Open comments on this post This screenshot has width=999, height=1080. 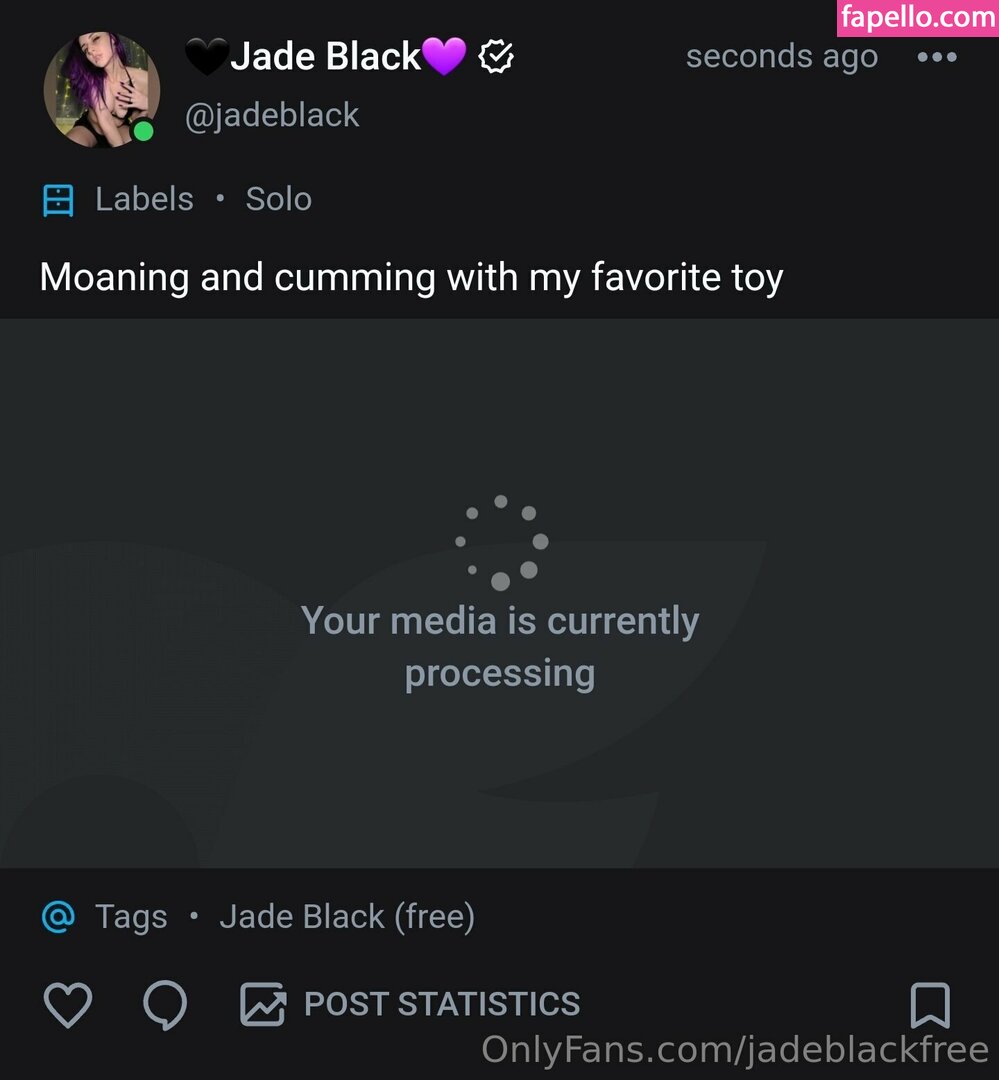pyautogui.click(x=165, y=1004)
